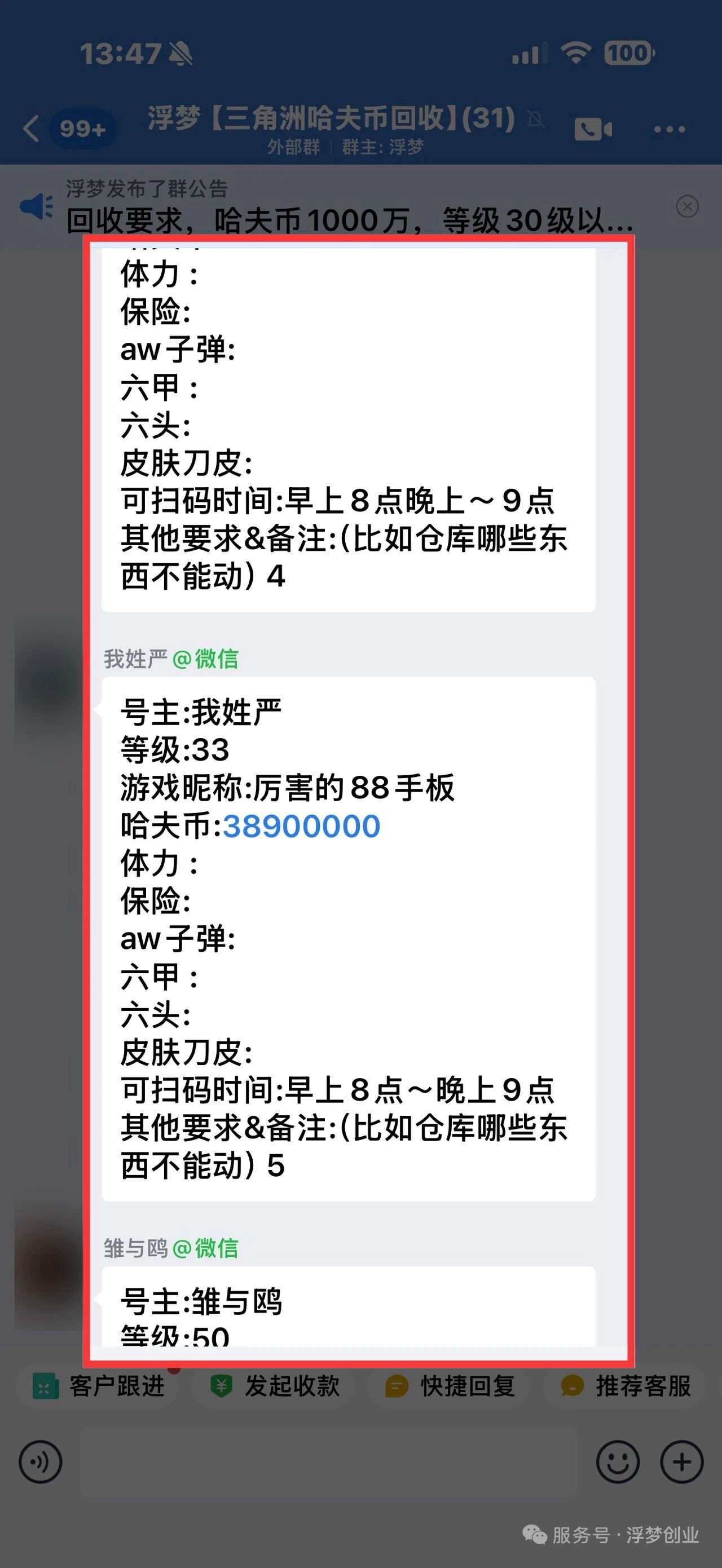Dismiss the group announcement banner
722x1568 pixels.
tap(688, 207)
